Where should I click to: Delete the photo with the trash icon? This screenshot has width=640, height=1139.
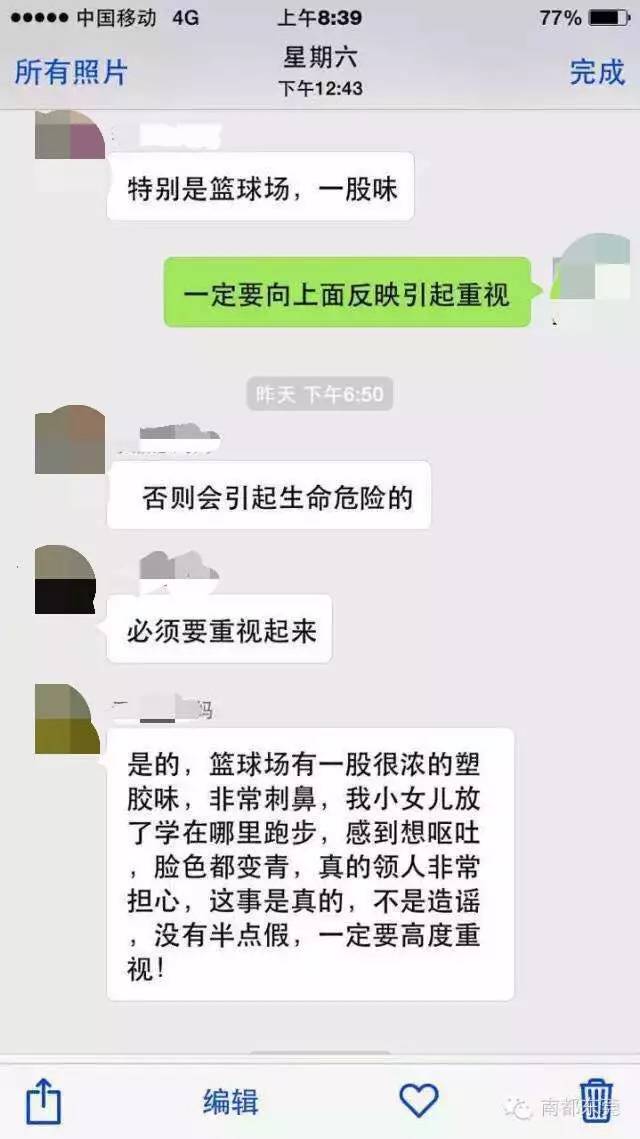[596, 1102]
